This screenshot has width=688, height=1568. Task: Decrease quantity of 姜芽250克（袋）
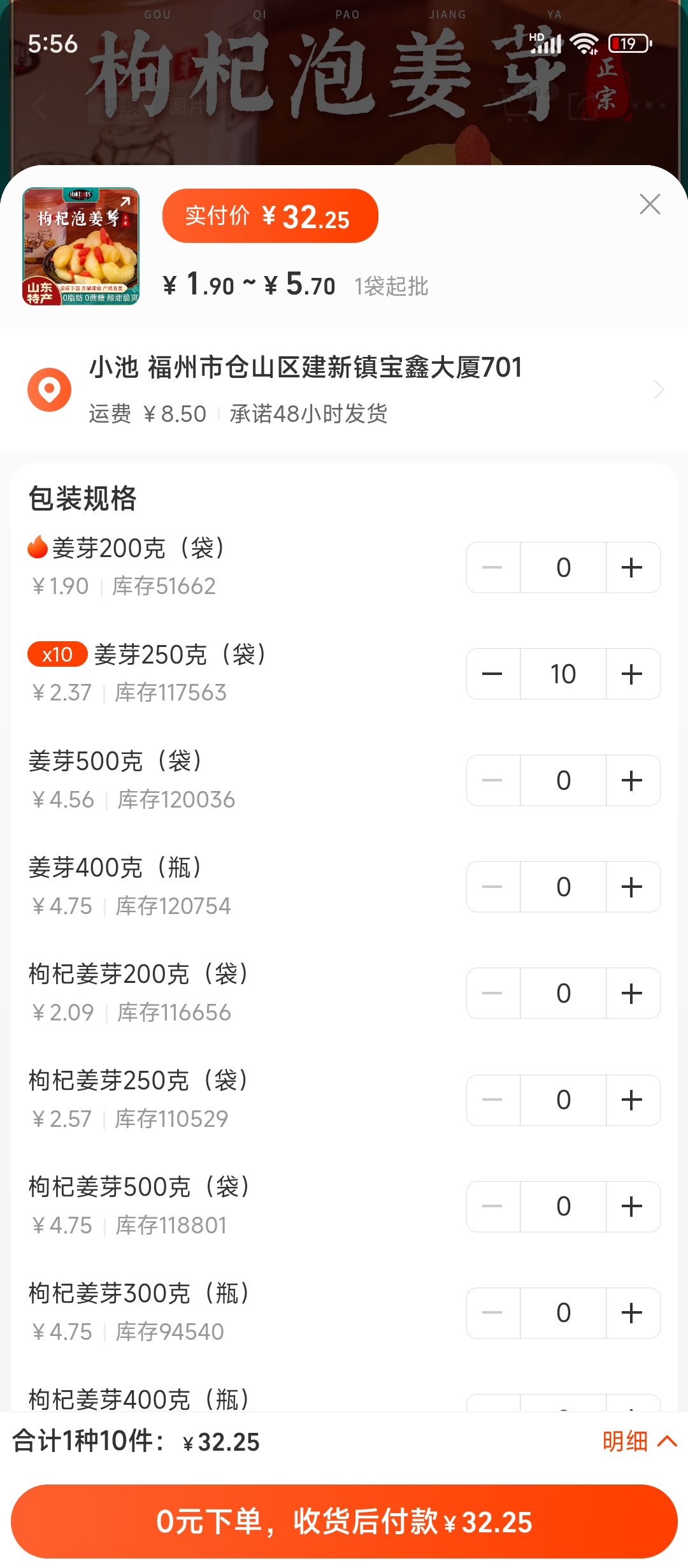pos(493,674)
